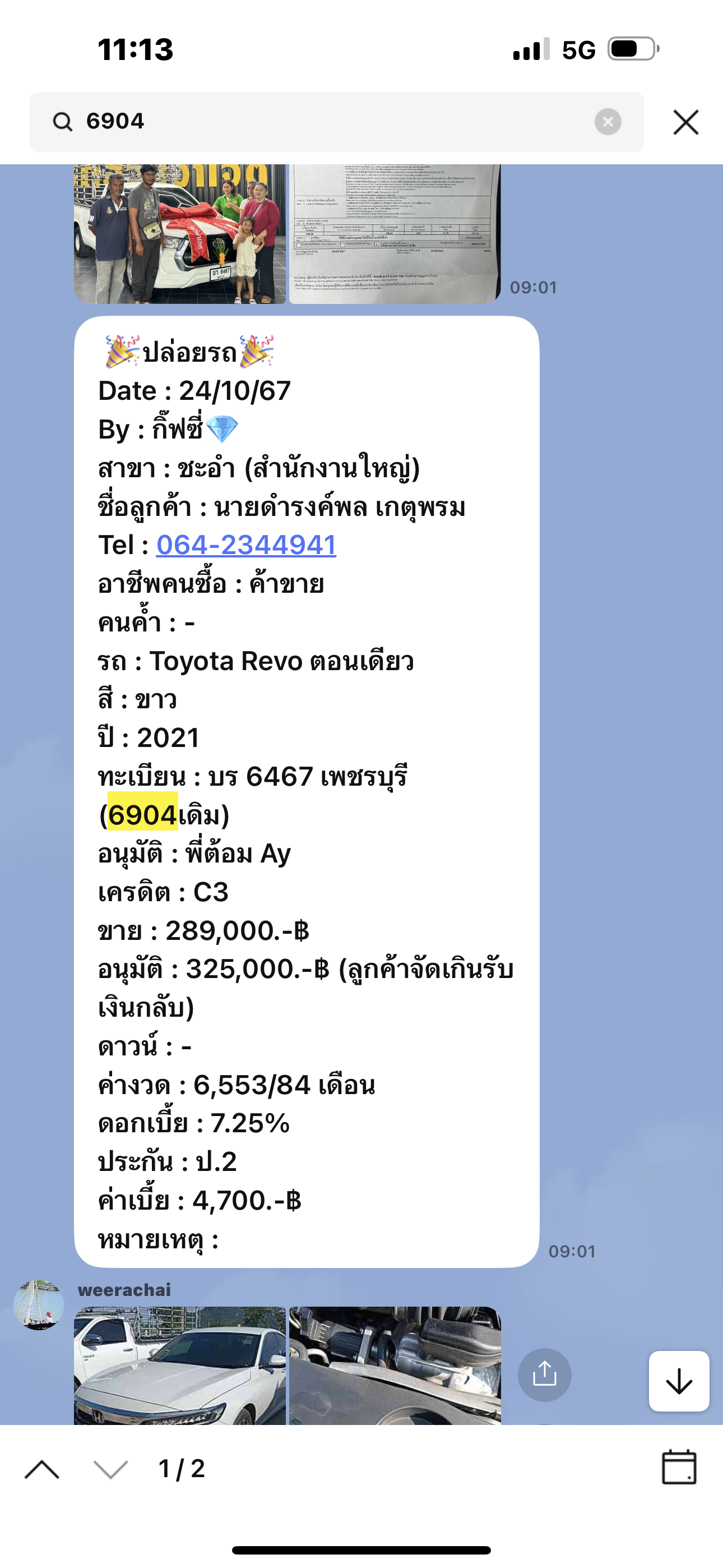Open the document photo in the message
The width and height of the screenshot is (723, 1568).
(x=395, y=234)
